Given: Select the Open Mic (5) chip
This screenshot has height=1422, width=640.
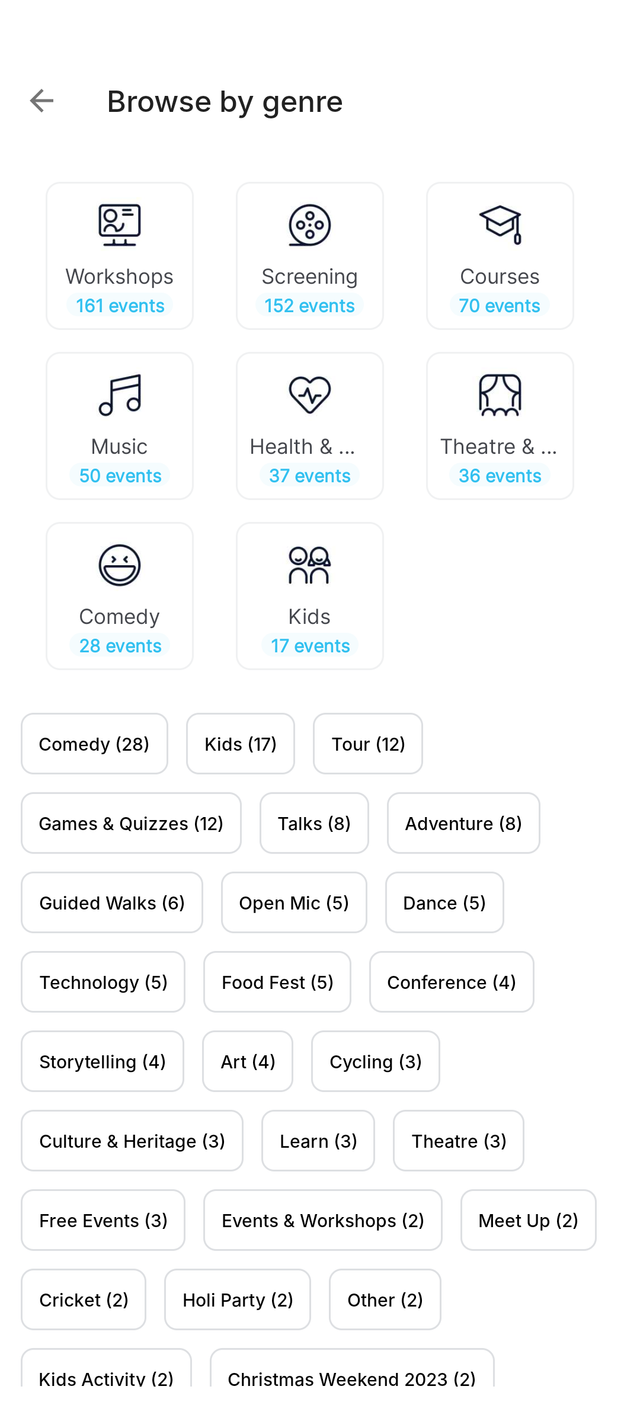Looking at the screenshot, I should [x=294, y=903].
